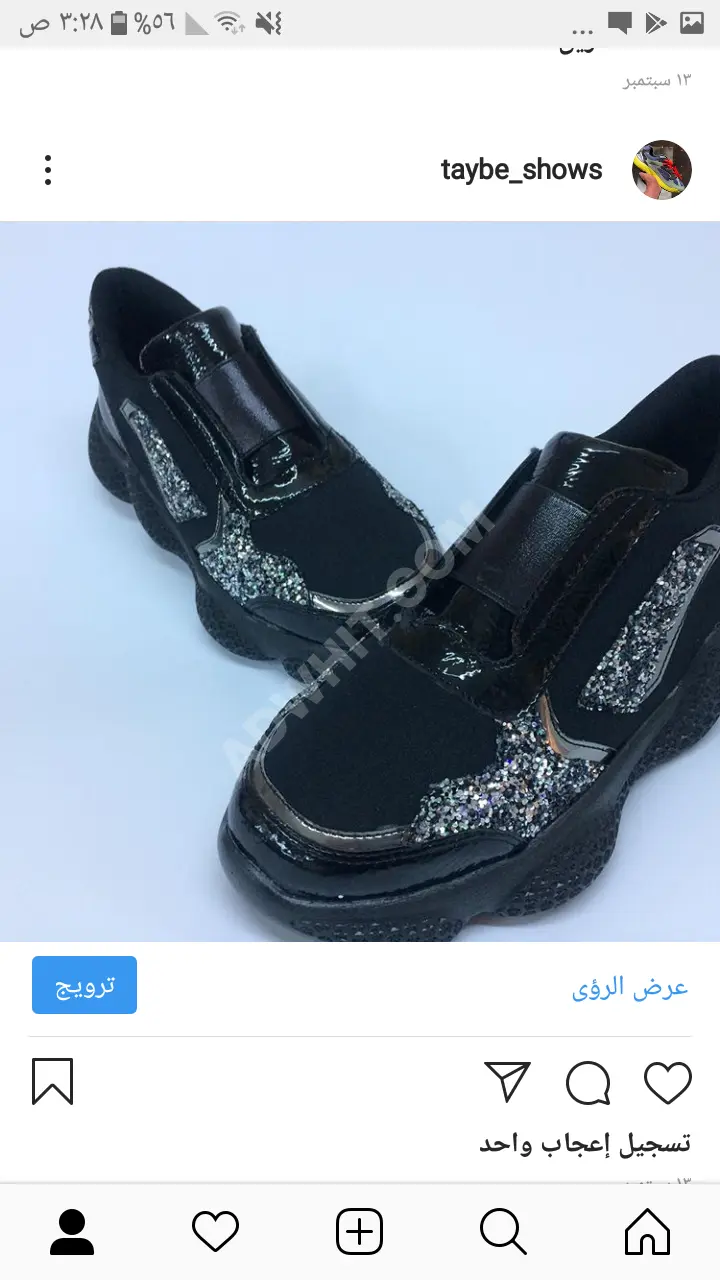Screen dimensions: 720x1280
Task: Switch to the Search tab
Action: pyautogui.click(x=503, y=1231)
